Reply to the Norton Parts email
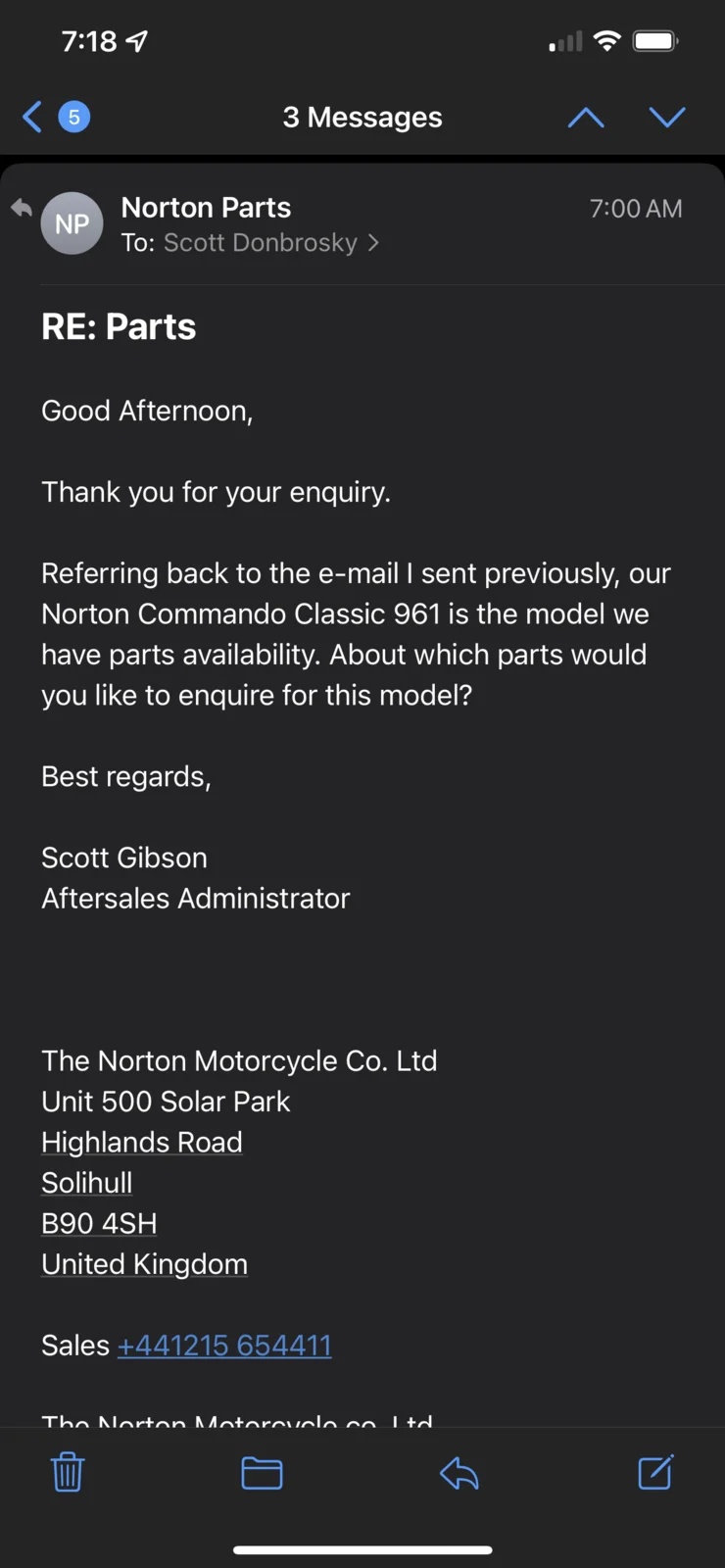The image size is (725, 1568). (x=459, y=1472)
